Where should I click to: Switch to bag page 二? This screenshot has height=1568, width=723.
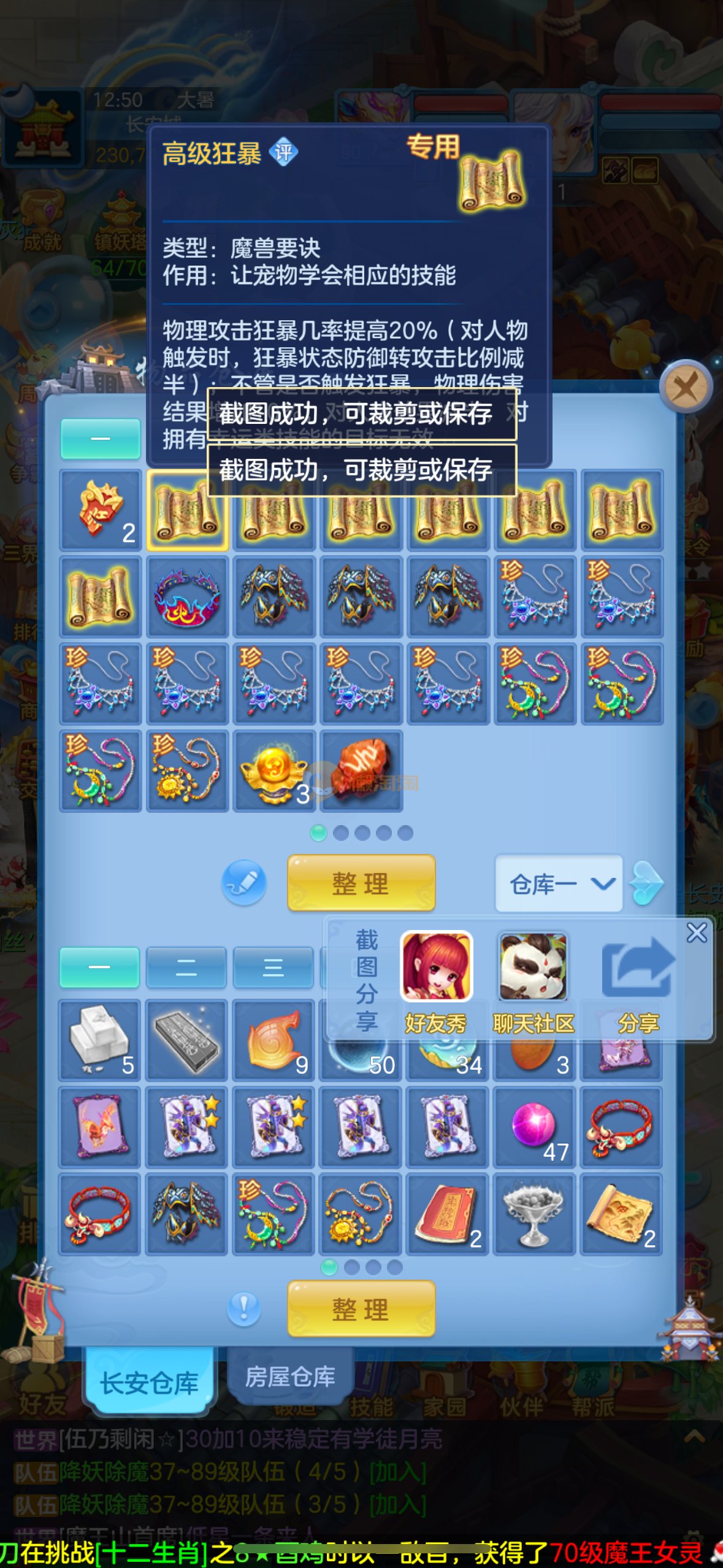[186, 967]
